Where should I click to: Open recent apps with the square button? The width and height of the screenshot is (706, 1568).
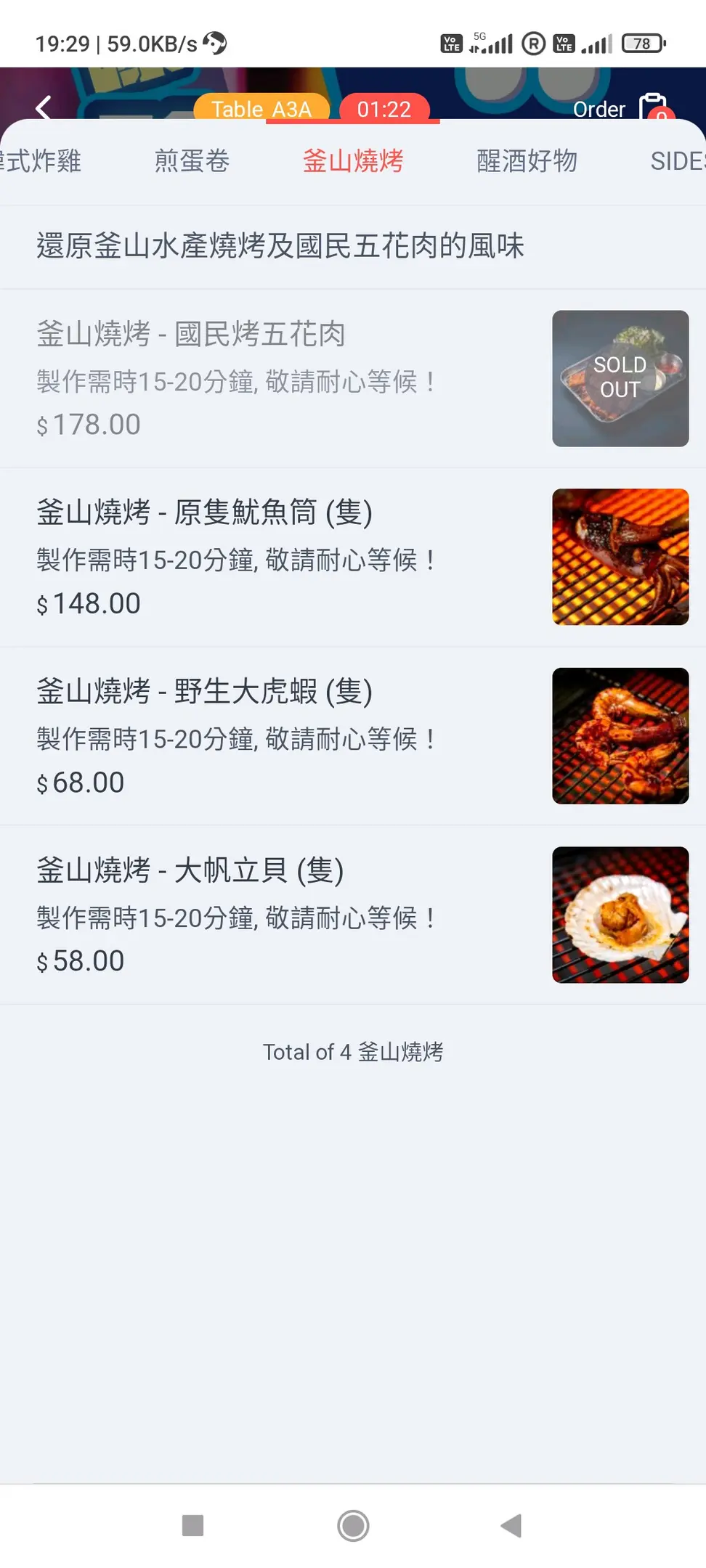[x=192, y=1525]
